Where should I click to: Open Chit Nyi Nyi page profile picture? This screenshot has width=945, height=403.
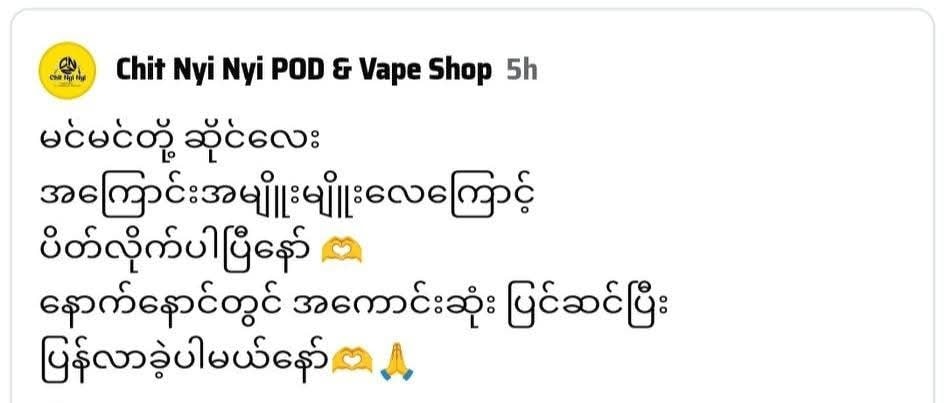pos(68,70)
